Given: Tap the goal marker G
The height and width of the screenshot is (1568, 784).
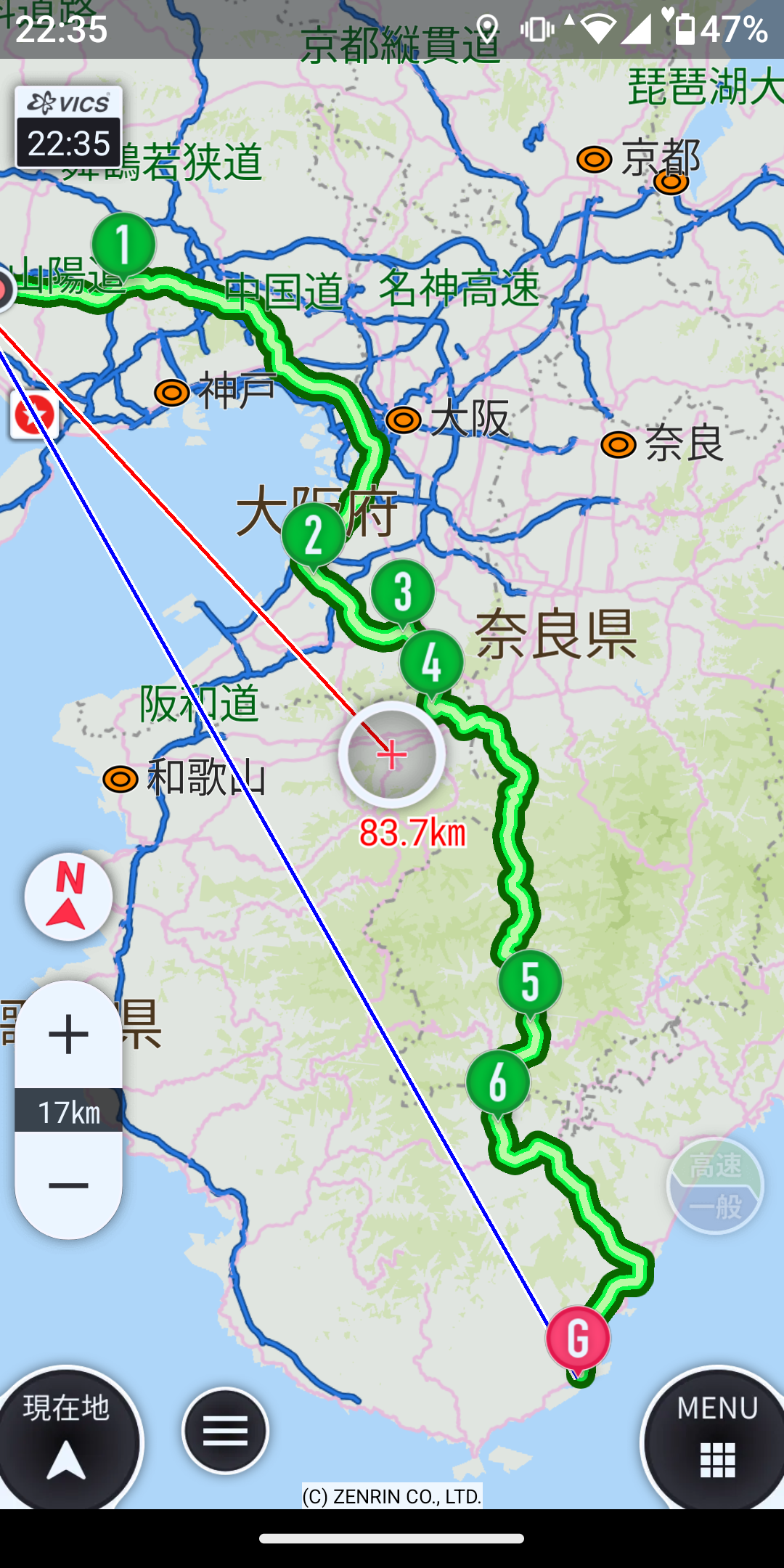Looking at the screenshot, I should 578,1338.
